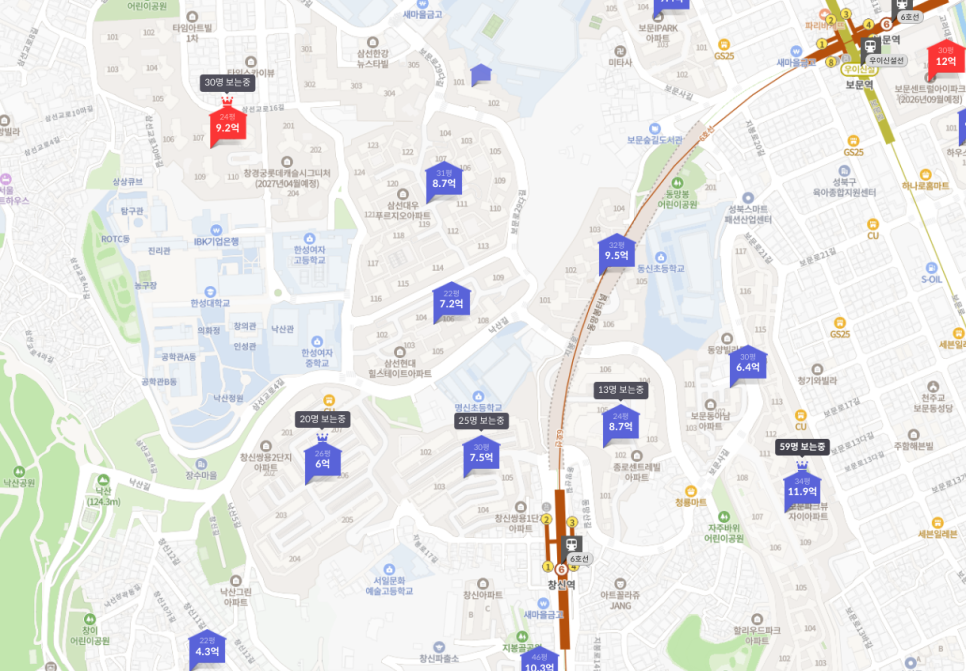Image resolution: width=966 pixels, height=671 pixels.
Task: Open the red 12억 marker near 보문역
Action: (x=945, y=57)
